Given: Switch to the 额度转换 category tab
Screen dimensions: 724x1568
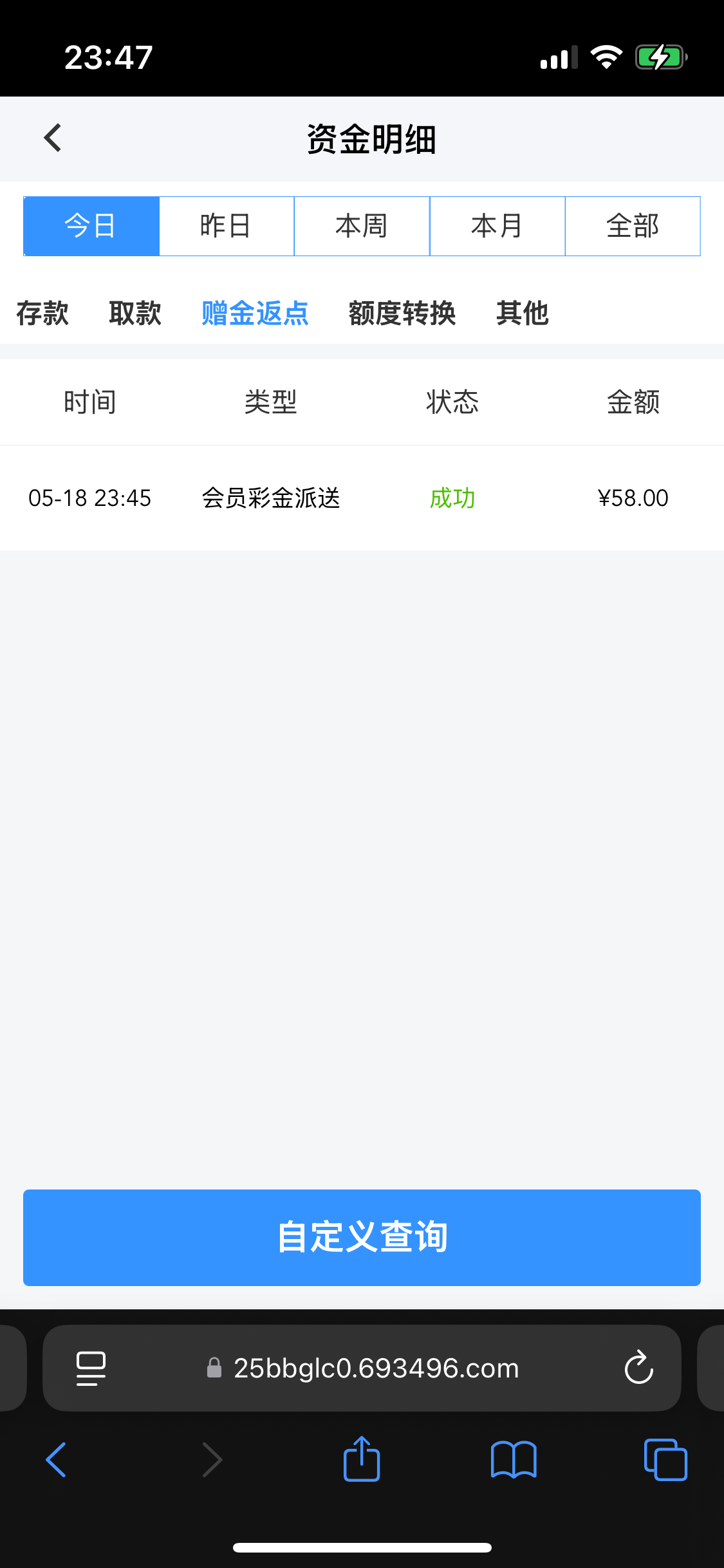Looking at the screenshot, I should tap(402, 313).
